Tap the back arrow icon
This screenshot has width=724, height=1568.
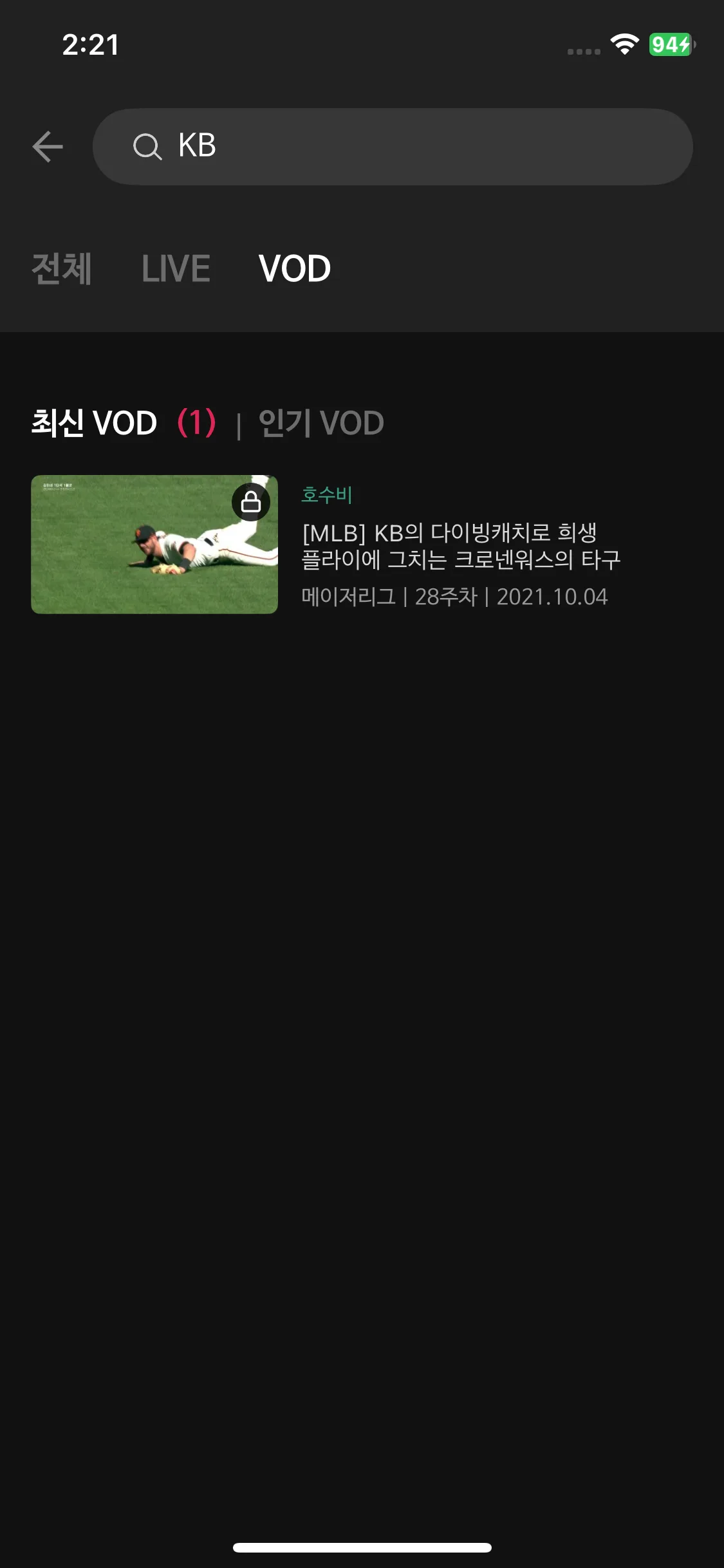[47, 146]
